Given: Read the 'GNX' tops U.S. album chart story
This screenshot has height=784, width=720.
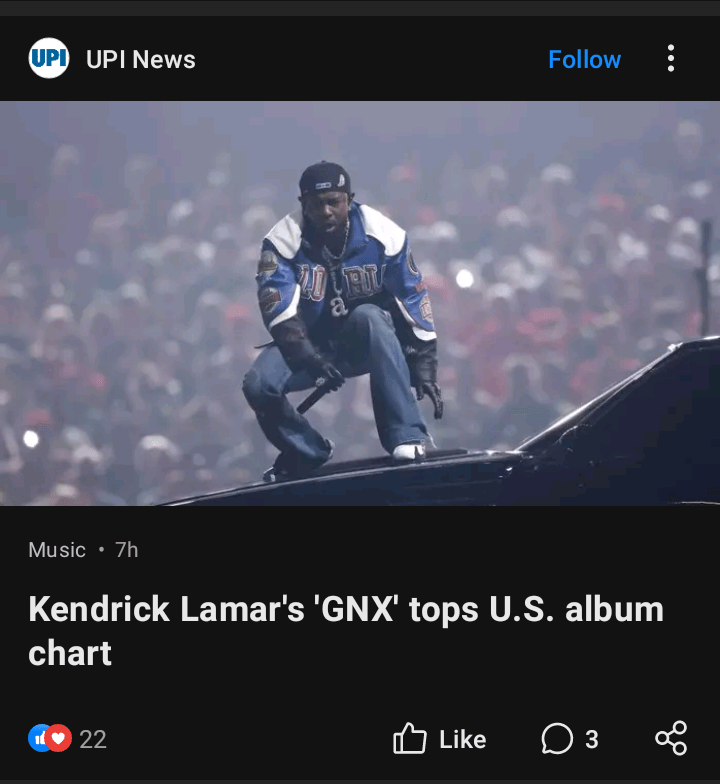Looking at the screenshot, I should (345, 630).
